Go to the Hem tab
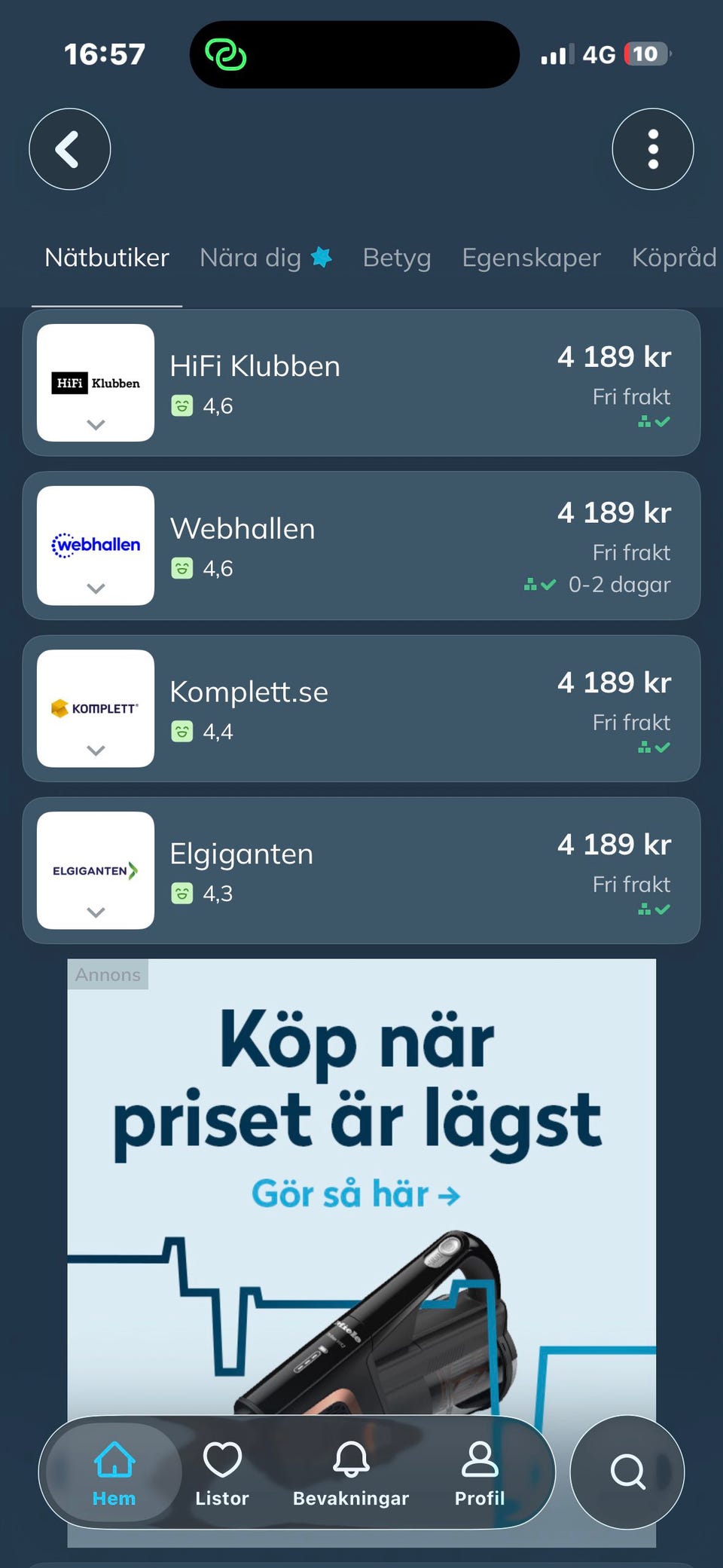 click(x=114, y=1473)
